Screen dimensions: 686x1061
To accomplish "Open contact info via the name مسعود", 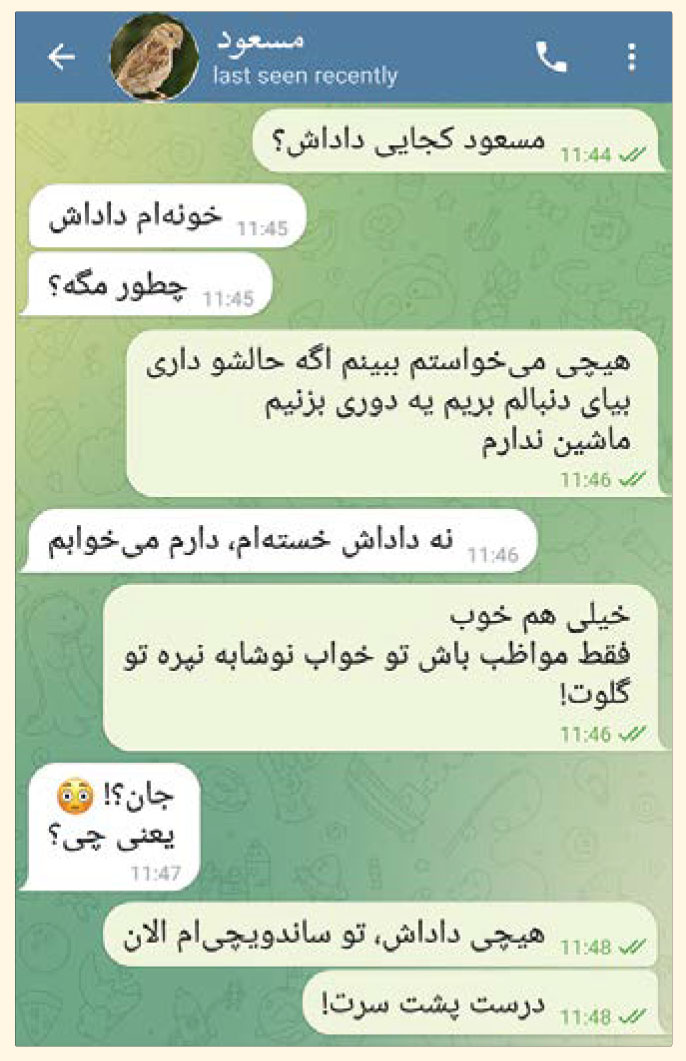I will 261,40.
